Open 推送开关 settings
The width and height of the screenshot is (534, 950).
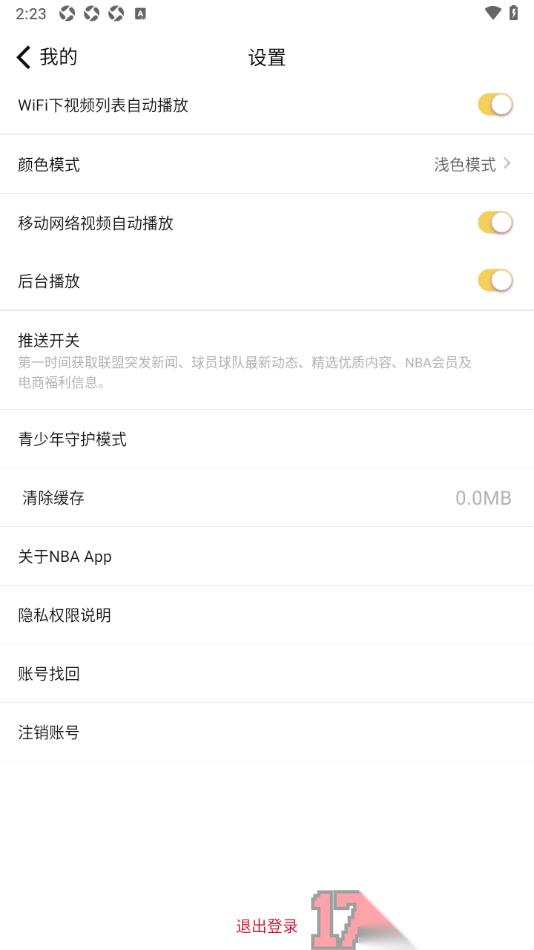pos(267,360)
